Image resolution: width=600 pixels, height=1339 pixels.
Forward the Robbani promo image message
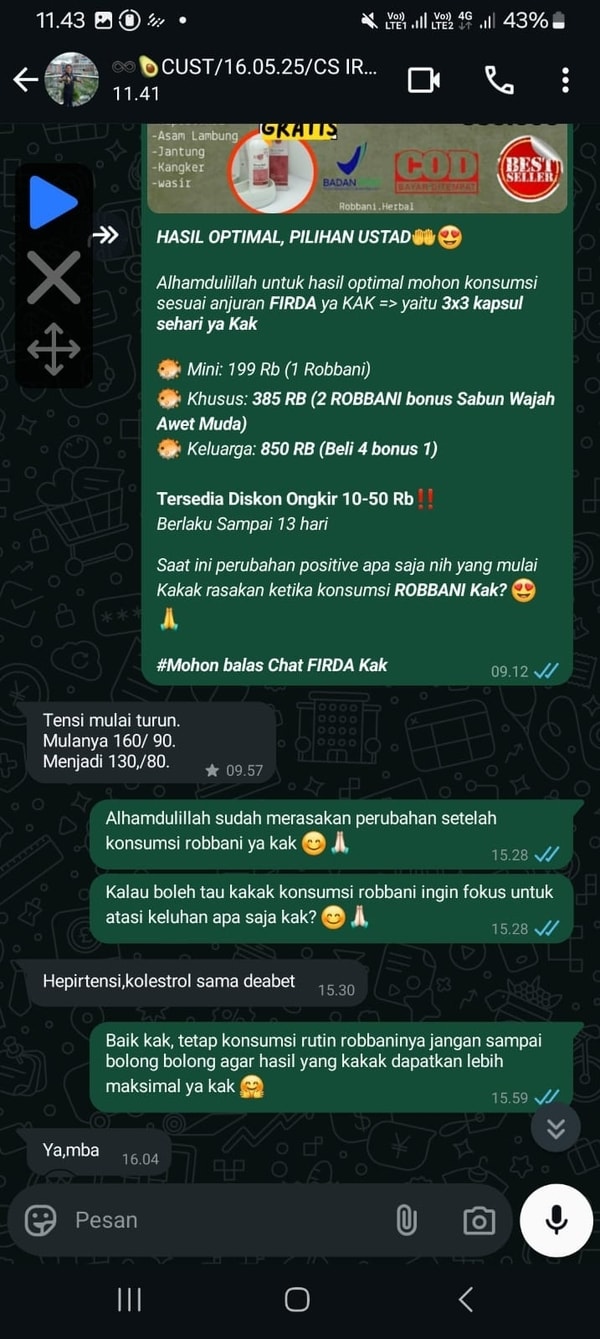tap(105, 235)
